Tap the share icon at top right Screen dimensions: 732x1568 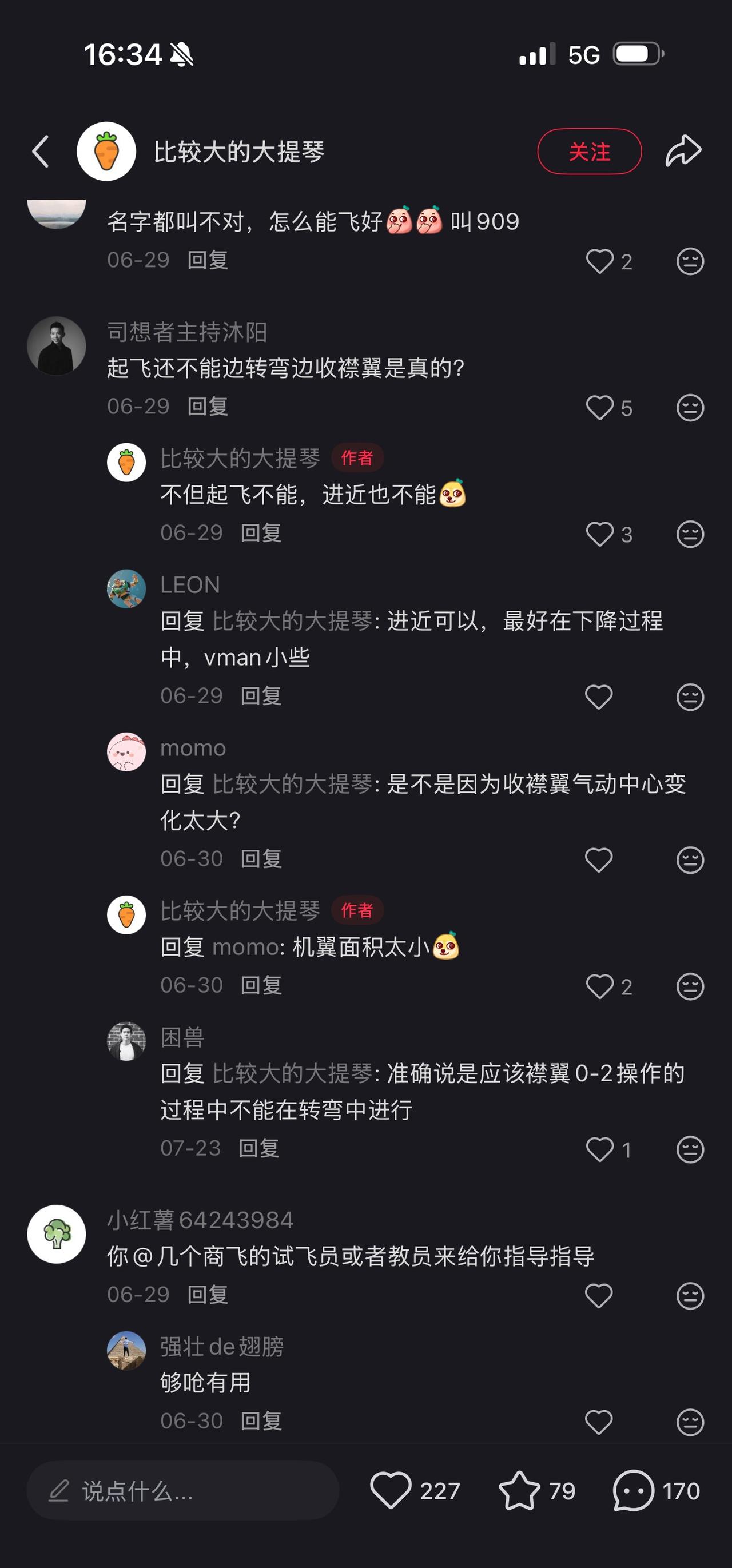(683, 152)
